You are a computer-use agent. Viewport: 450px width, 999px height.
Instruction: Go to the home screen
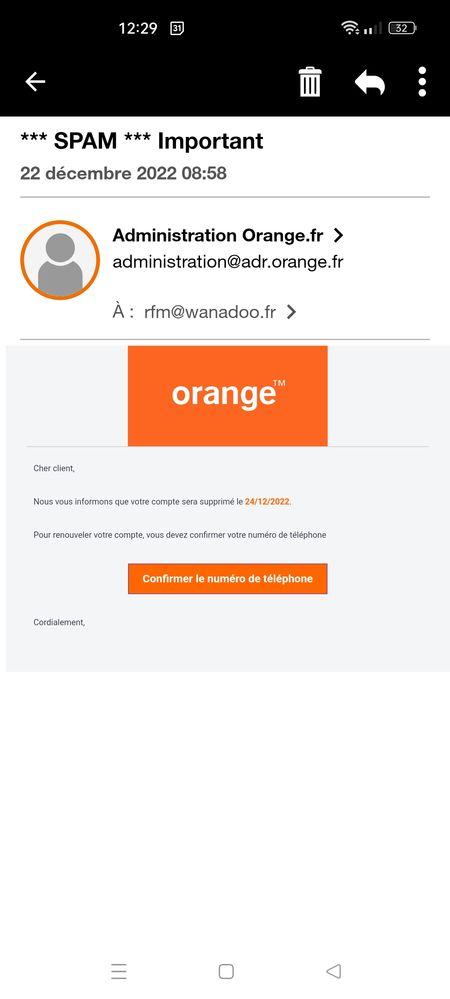point(226,971)
